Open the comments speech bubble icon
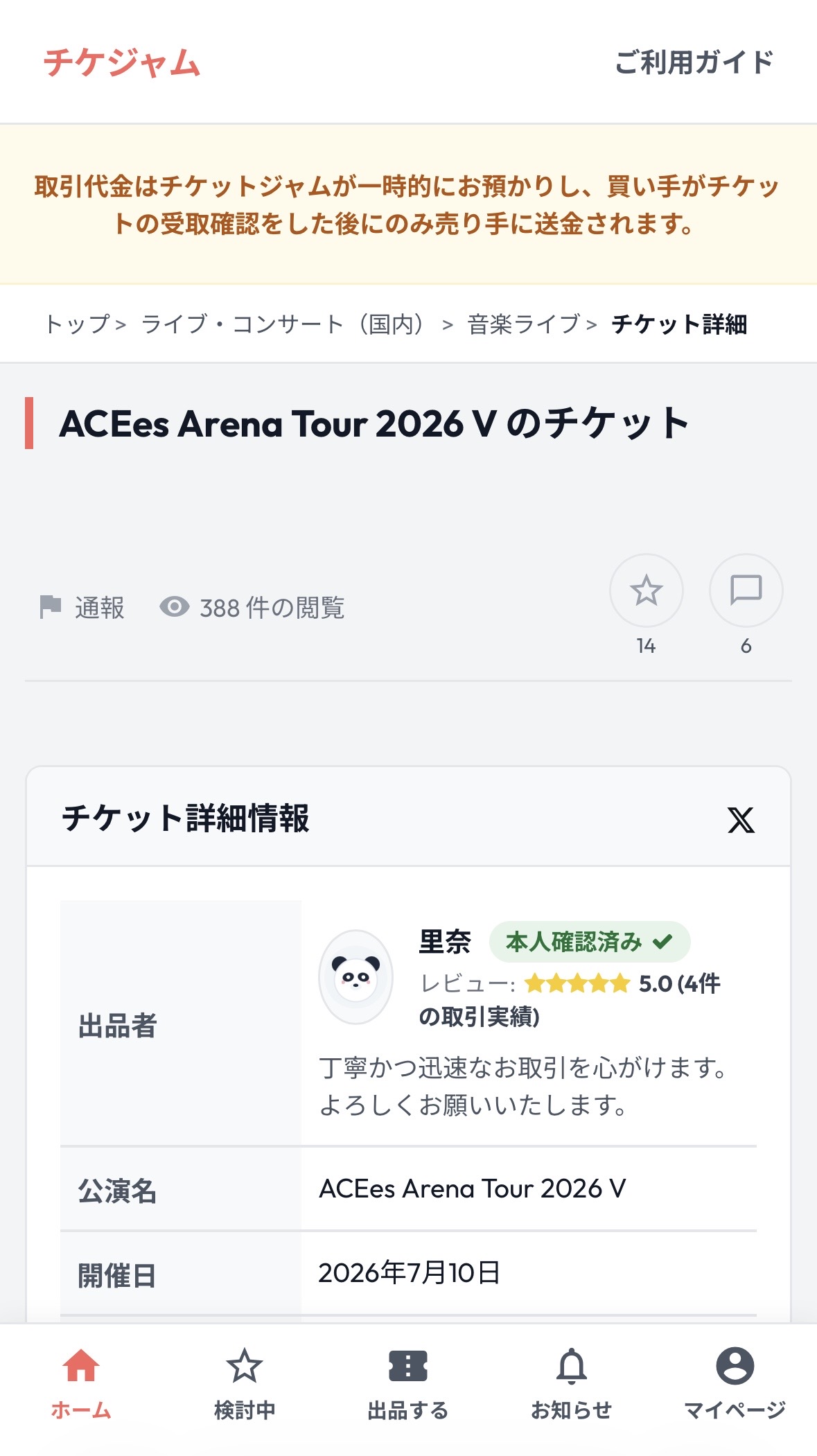 click(746, 590)
